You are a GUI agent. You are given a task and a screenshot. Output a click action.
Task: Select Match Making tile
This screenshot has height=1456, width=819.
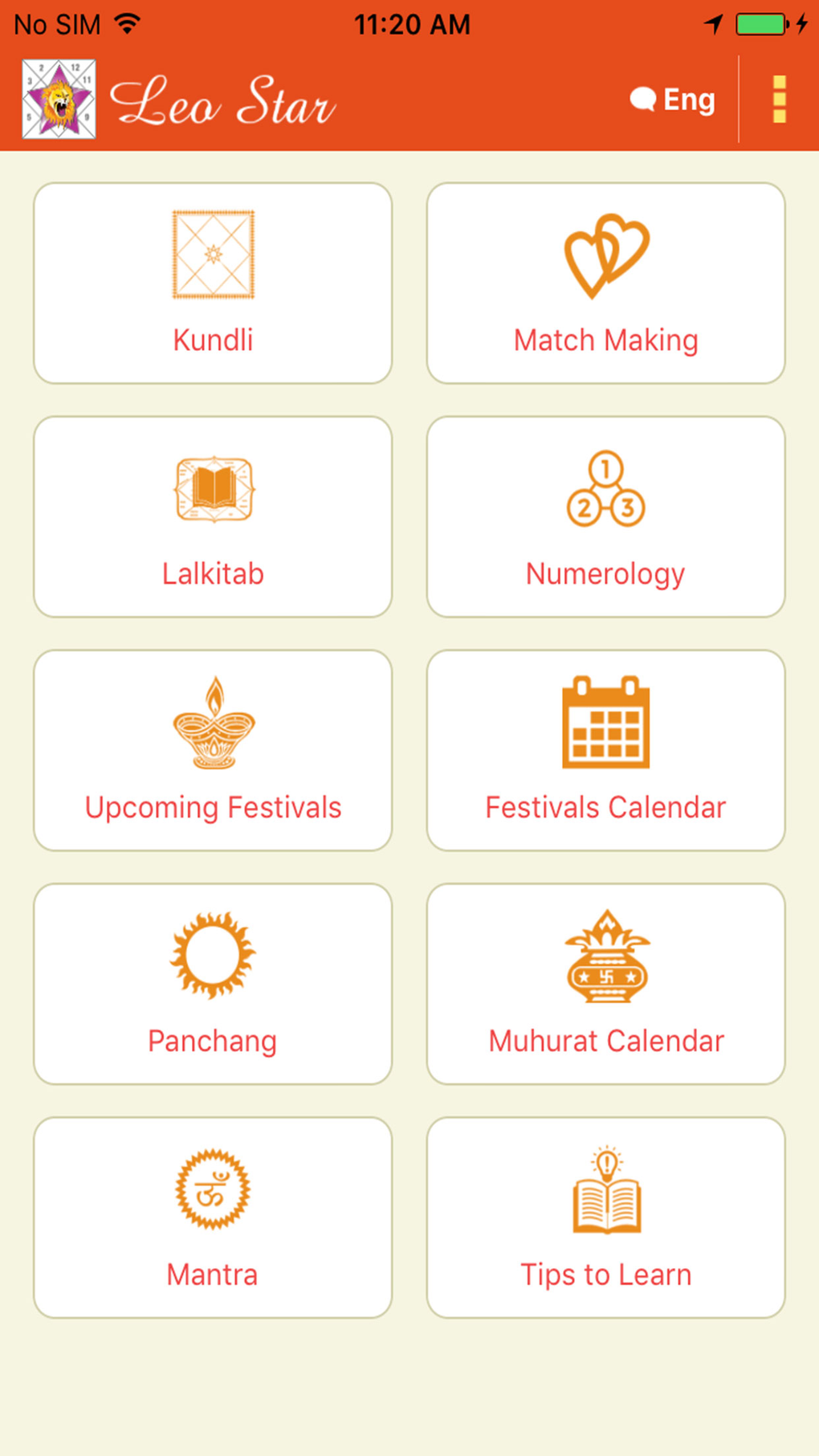click(x=605, y=283)
